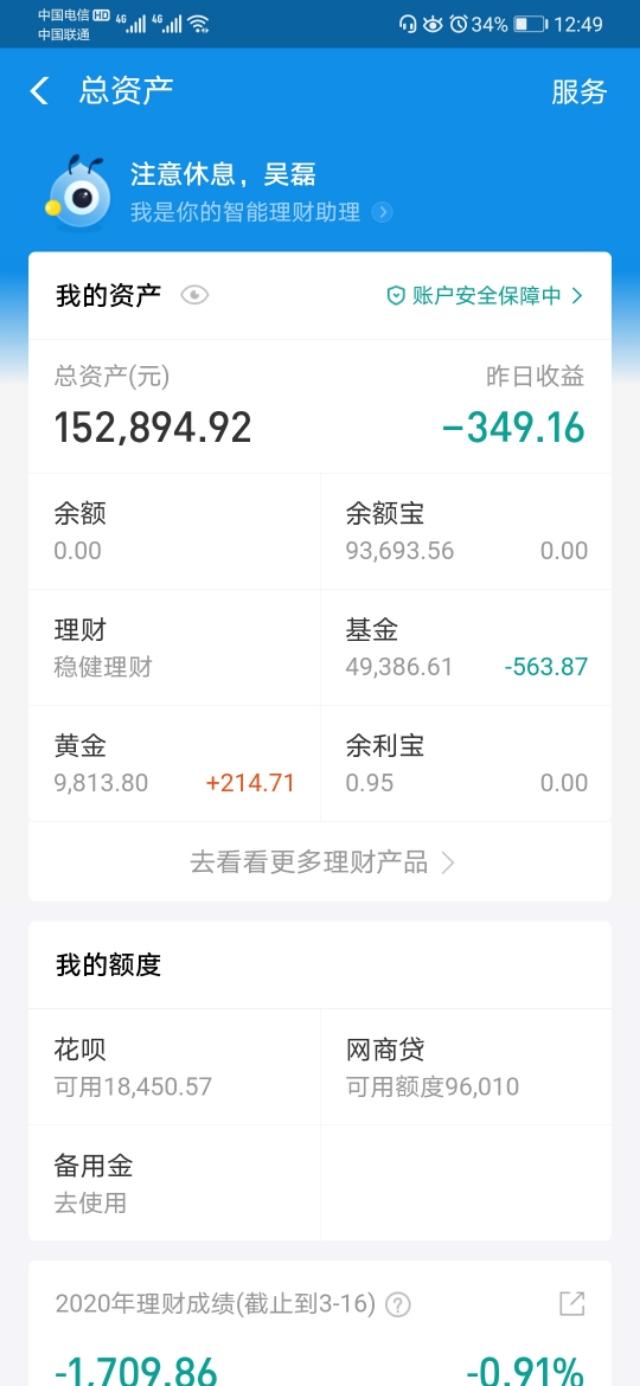This screenshot has width=640, height=1386.
Task: Open the 理财 稳健理财 tile
Action: click(174, 647)
